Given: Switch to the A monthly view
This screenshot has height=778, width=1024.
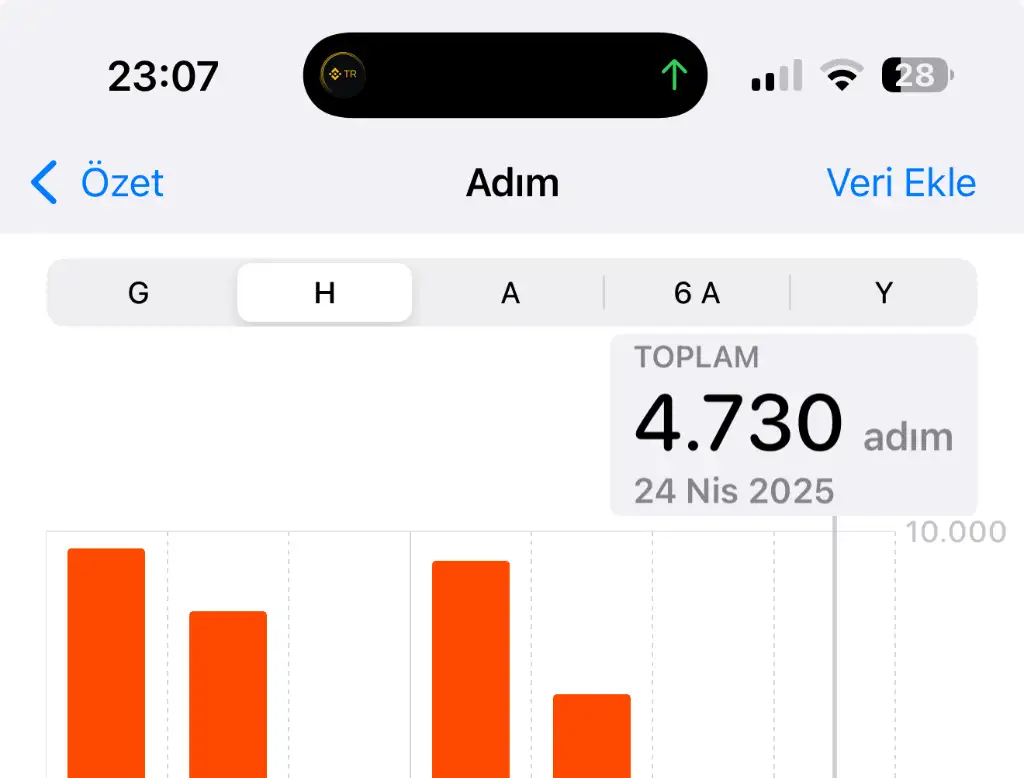Looking at the screenshot, I should [x=510, y=293].
